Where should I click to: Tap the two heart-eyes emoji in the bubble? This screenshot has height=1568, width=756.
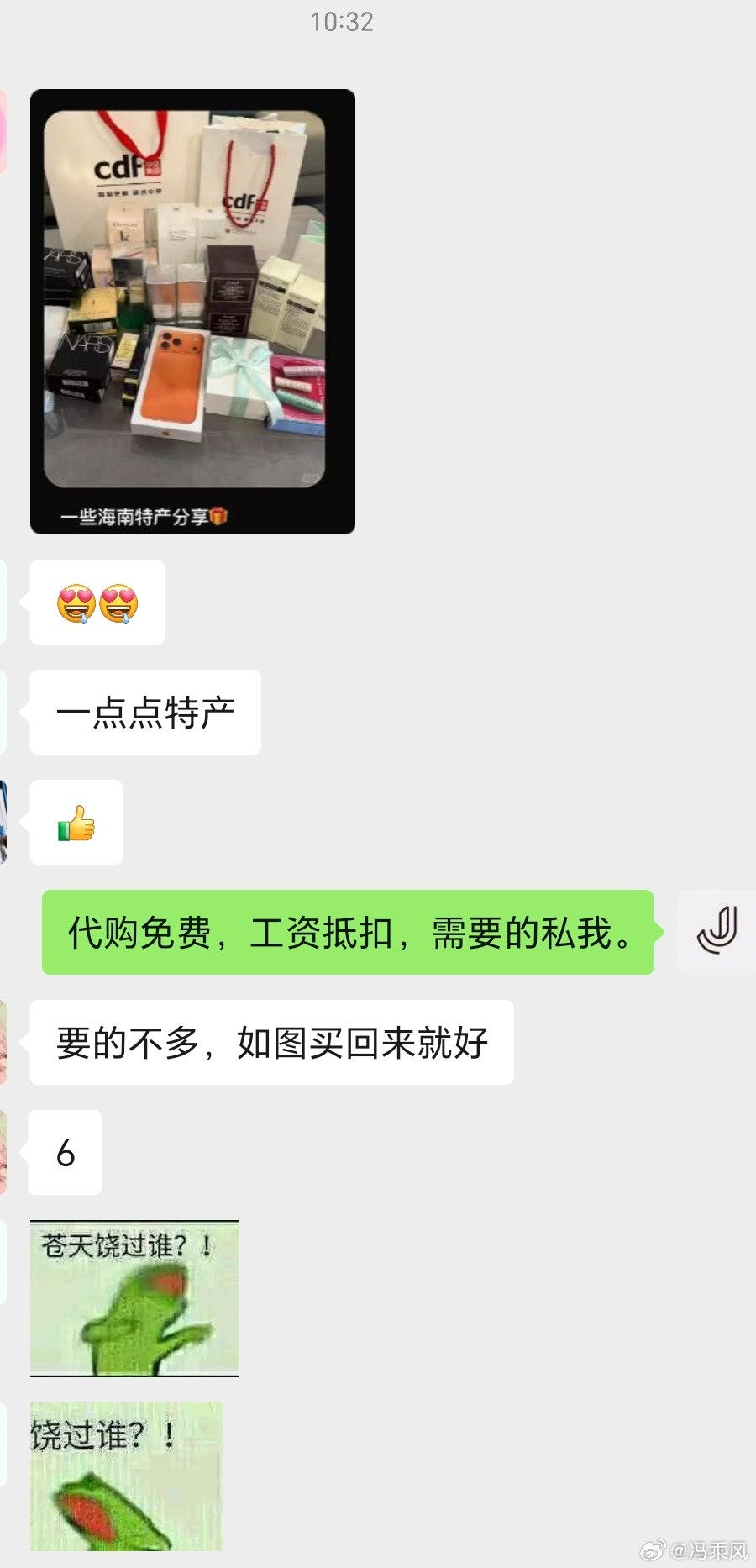[x=96, y=601]
